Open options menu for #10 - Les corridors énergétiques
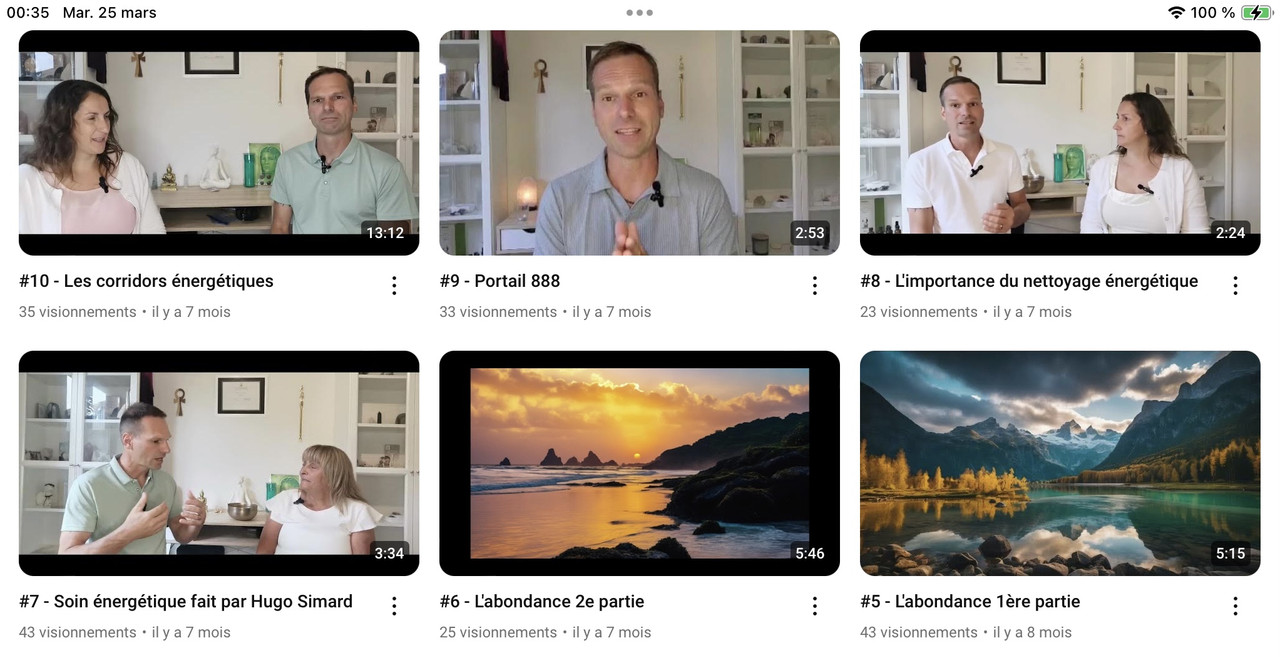 [x=394, y=286]
